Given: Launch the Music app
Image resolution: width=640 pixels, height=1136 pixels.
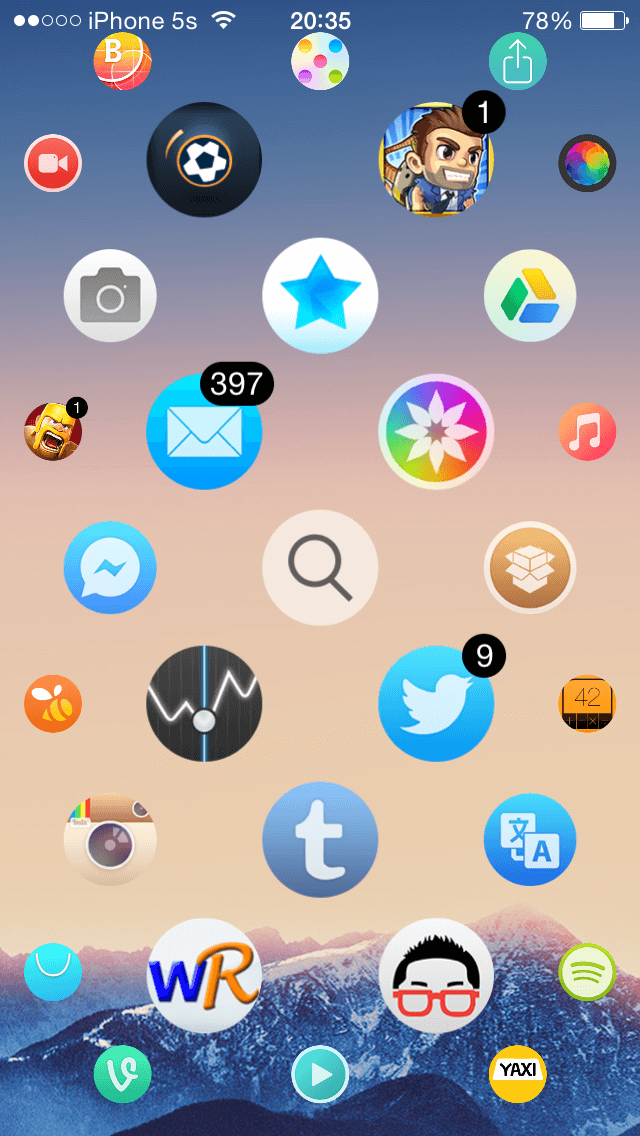Looking at the screenshot, I should click(587, 432).
